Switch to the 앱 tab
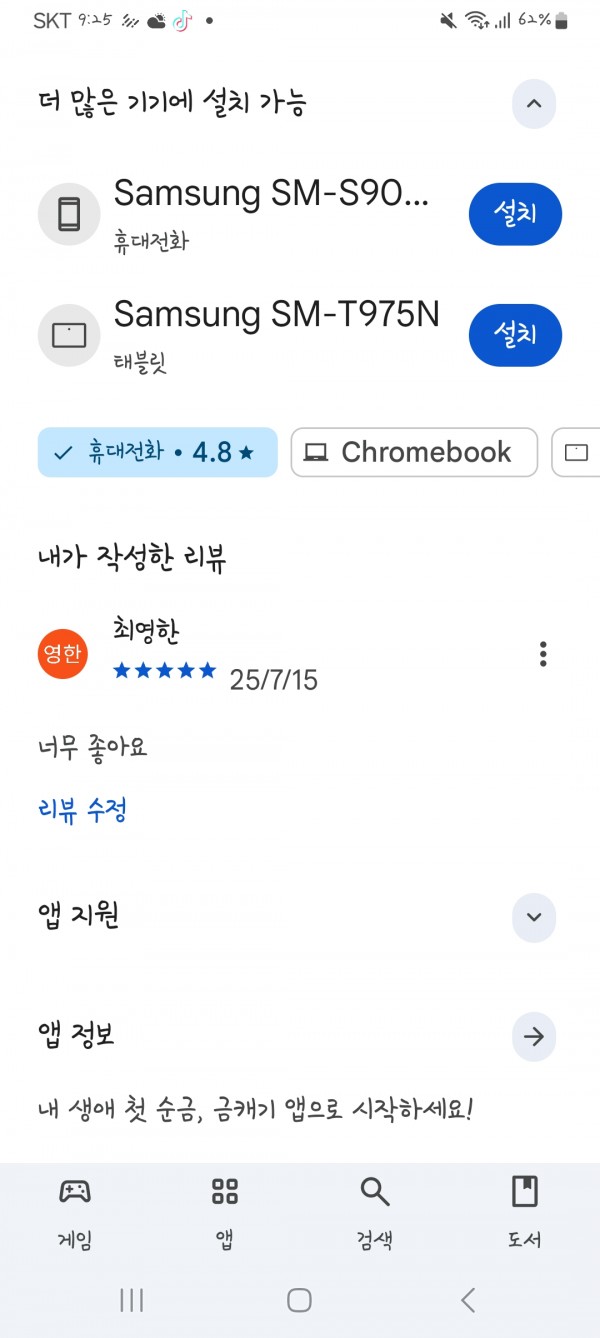This screenshot has width=600, height=1338. click(225, 1212)
